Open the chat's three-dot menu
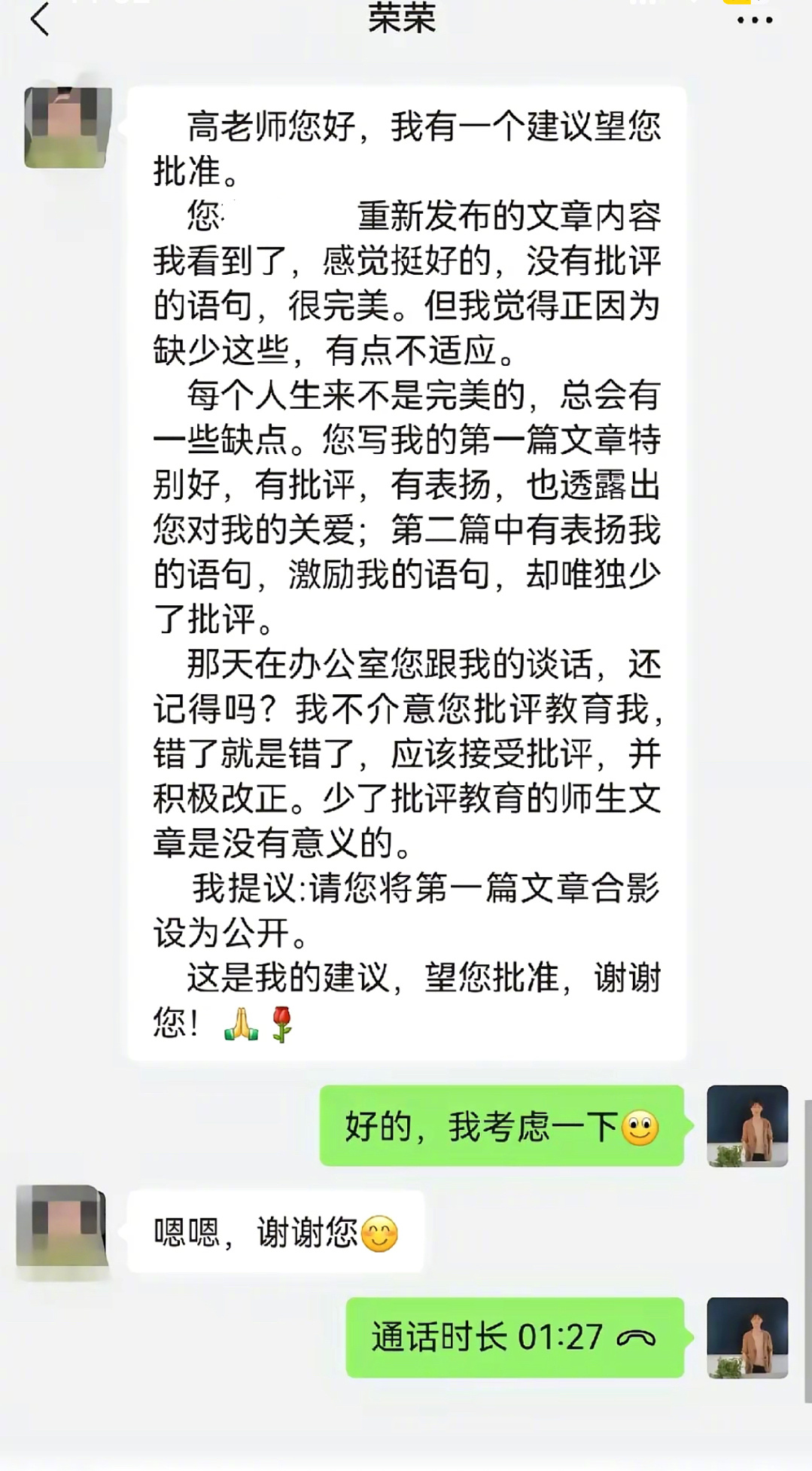 point(754,20)
